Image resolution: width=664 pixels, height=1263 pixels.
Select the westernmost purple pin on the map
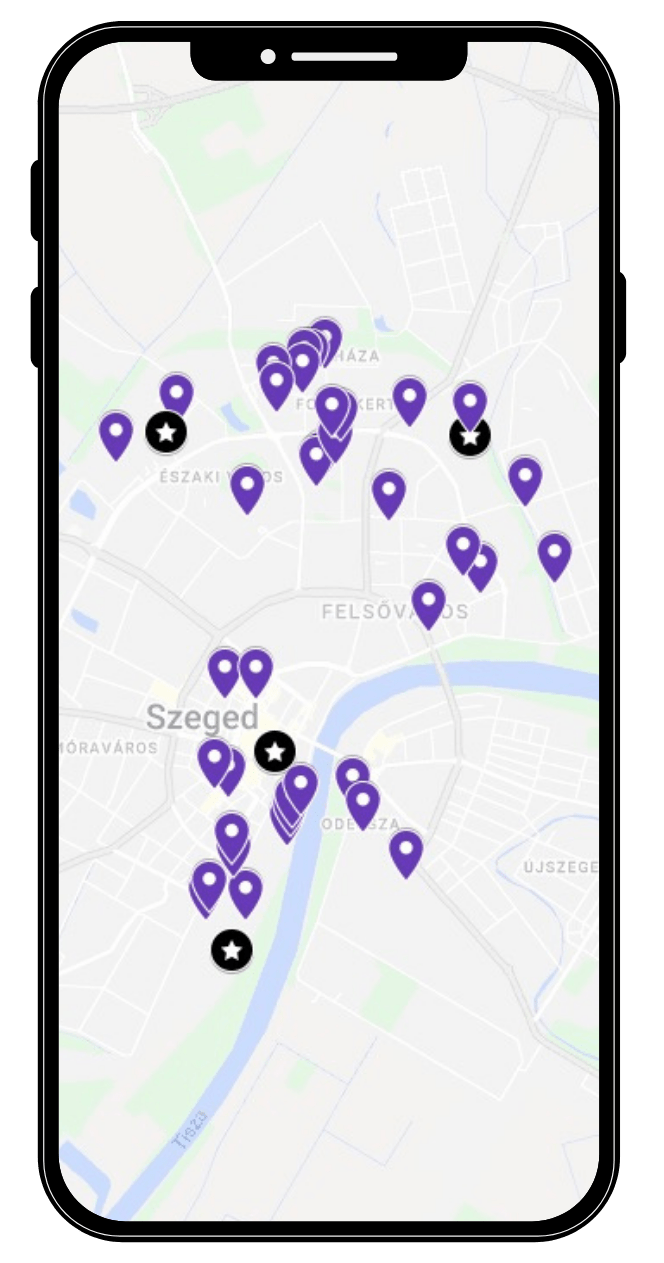[116, 433]
